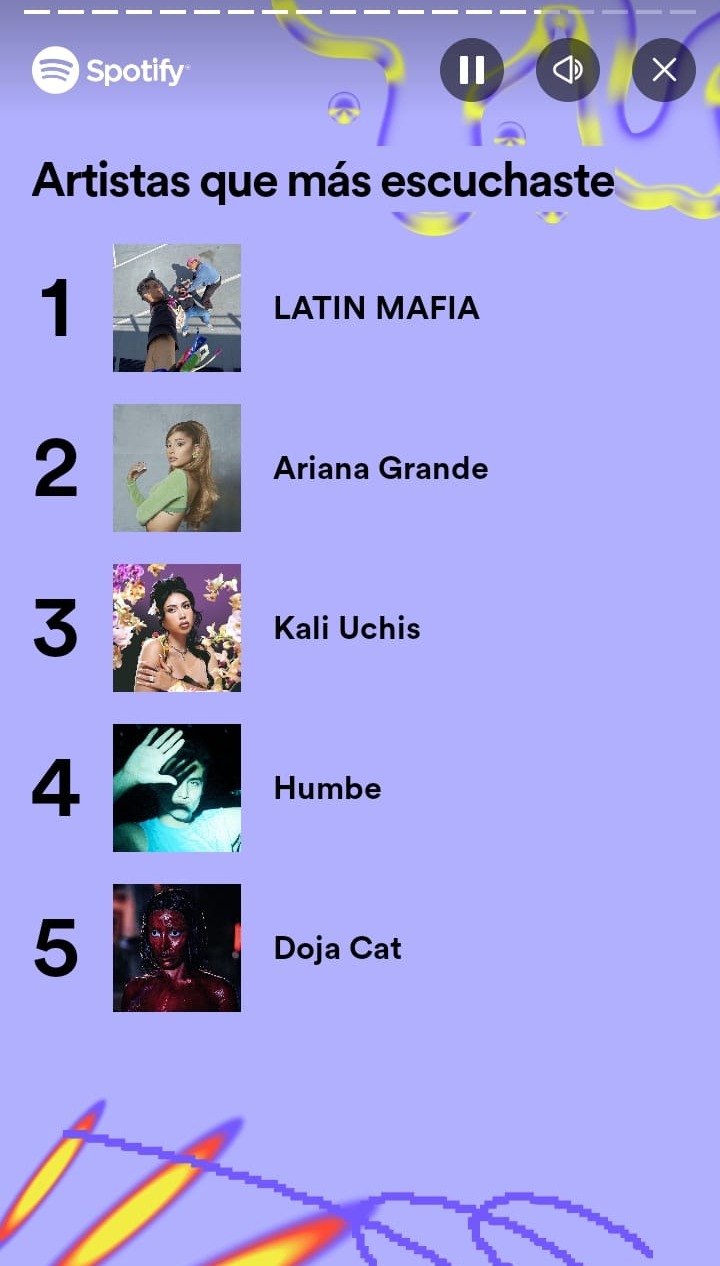Image resolution: width=720 pixels, height=1266 pixels.
Task: Pause the Wrapped story playback
Action: (472, 70)
